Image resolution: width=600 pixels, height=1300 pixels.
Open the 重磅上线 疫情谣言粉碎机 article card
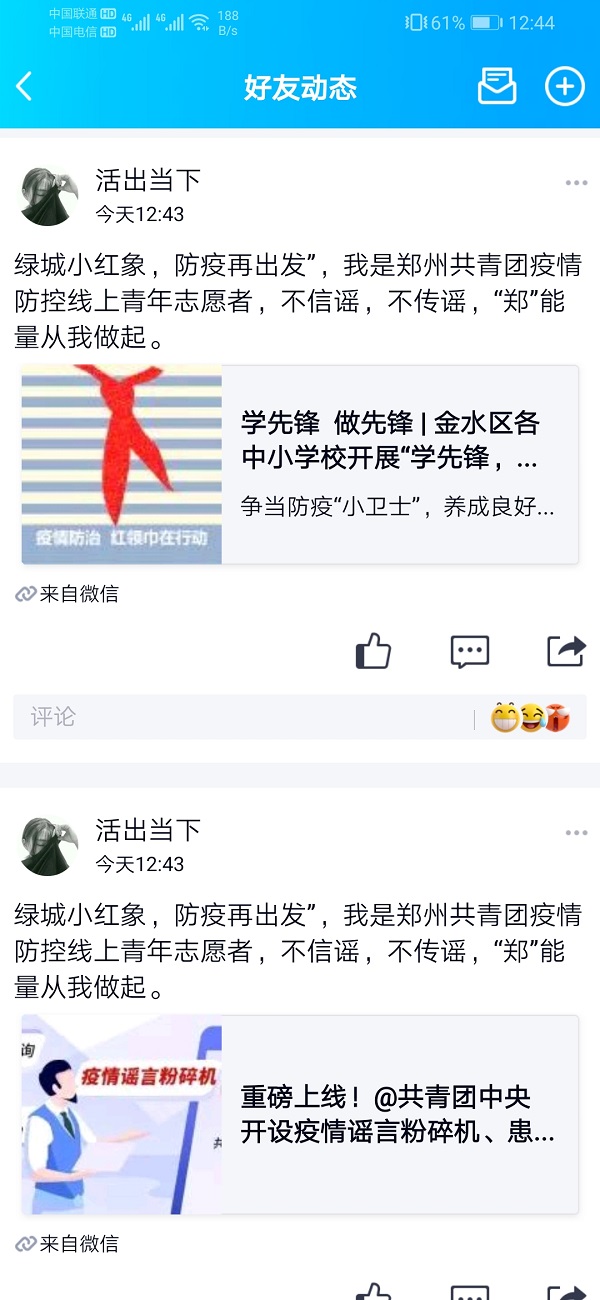300,1114
